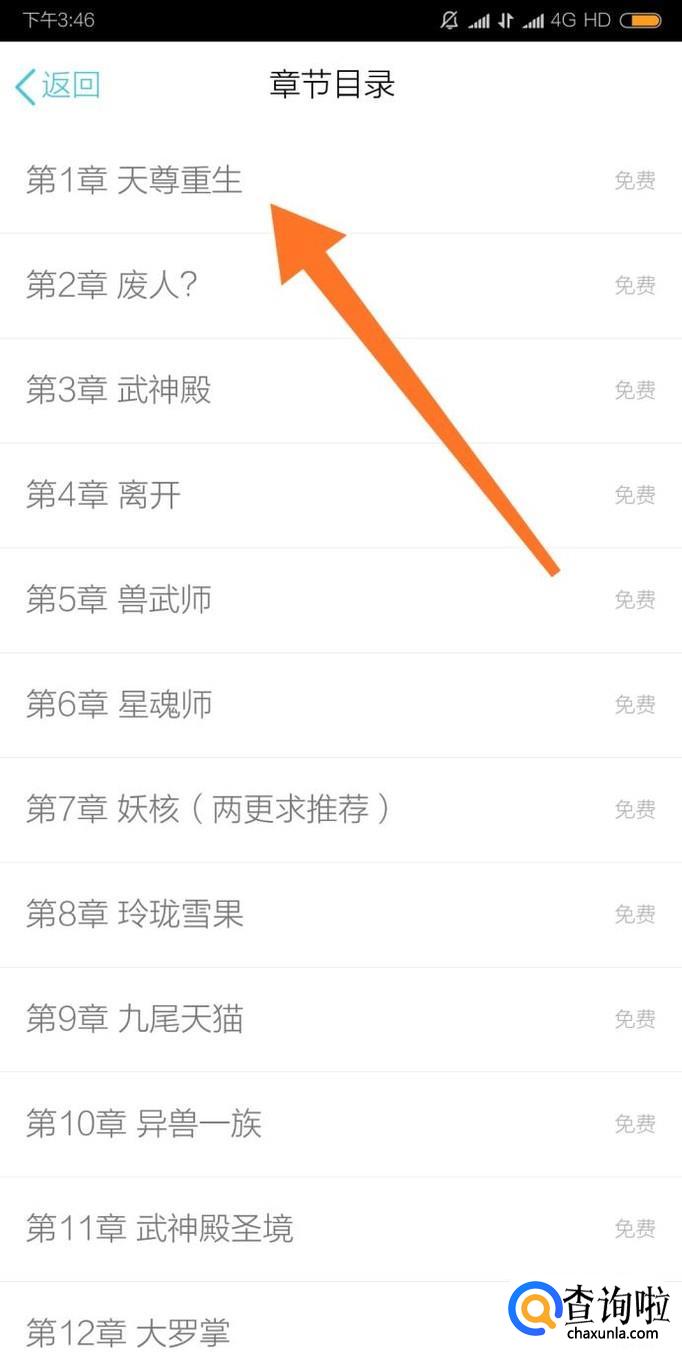Open chapter 10 异兽一族
This screenshot has width=682, height=1364.
(x=144, y=1124)
